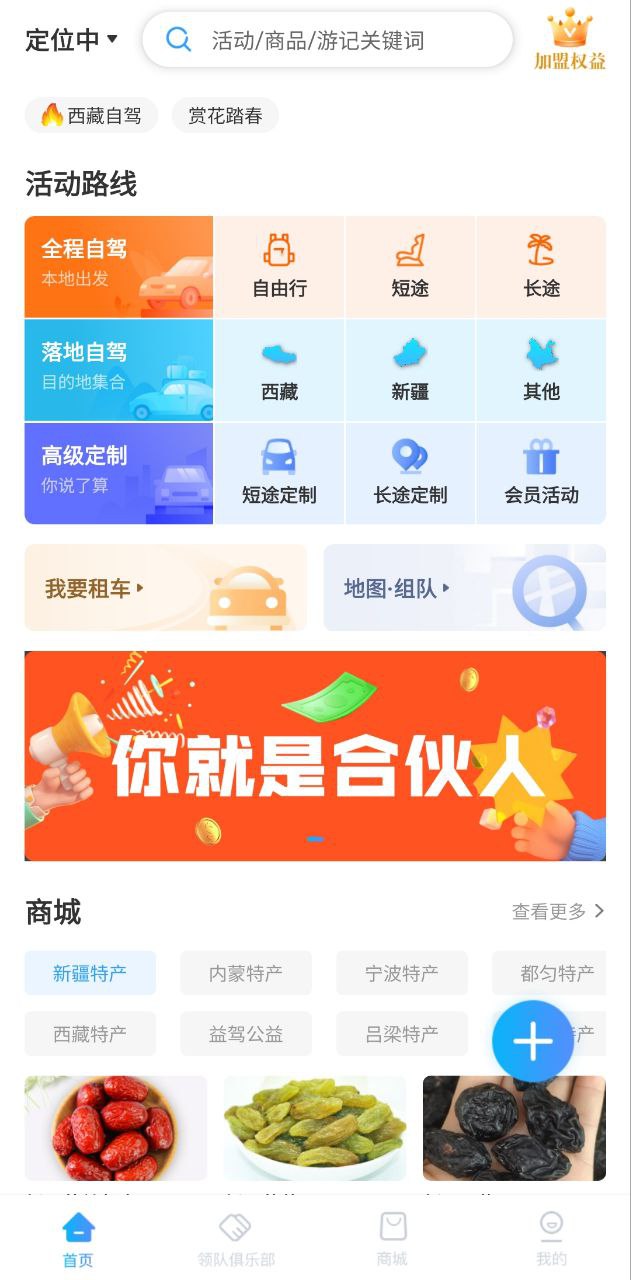Select the 赏花踏春 search chip
Image resolution: width=631 pixels, height=1280 pixels.
click(225, 116)
